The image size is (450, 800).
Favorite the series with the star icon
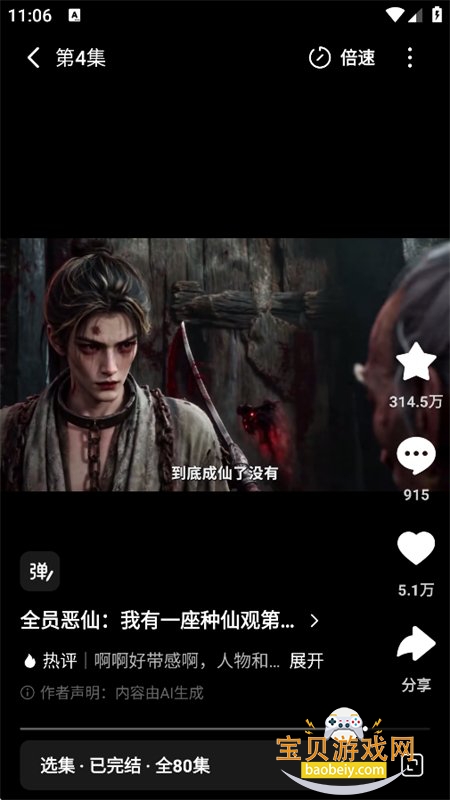point(416,362)
